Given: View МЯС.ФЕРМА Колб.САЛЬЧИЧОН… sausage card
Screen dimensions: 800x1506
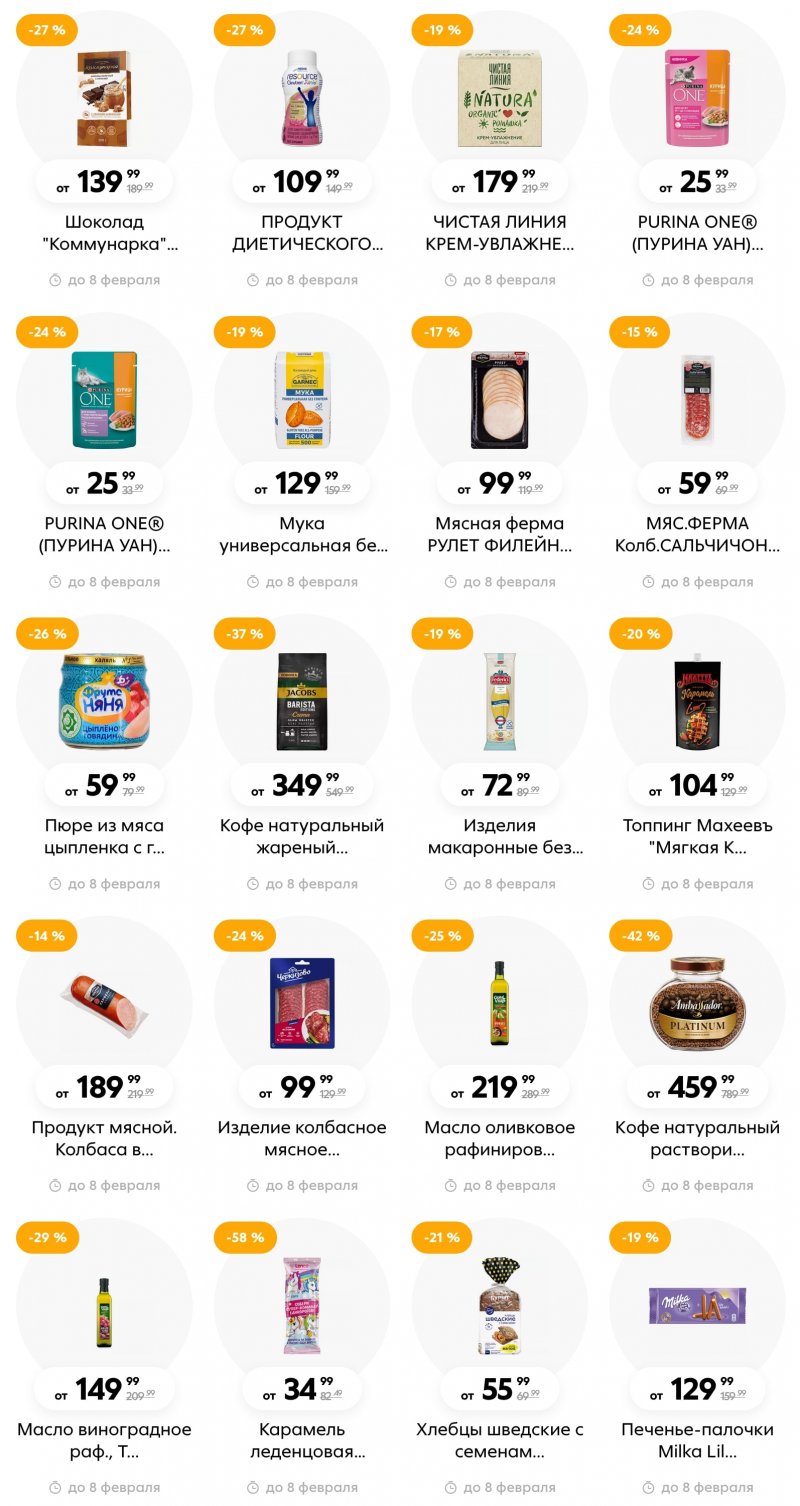Looking at the screenshot, I should [x=697, y=402].
